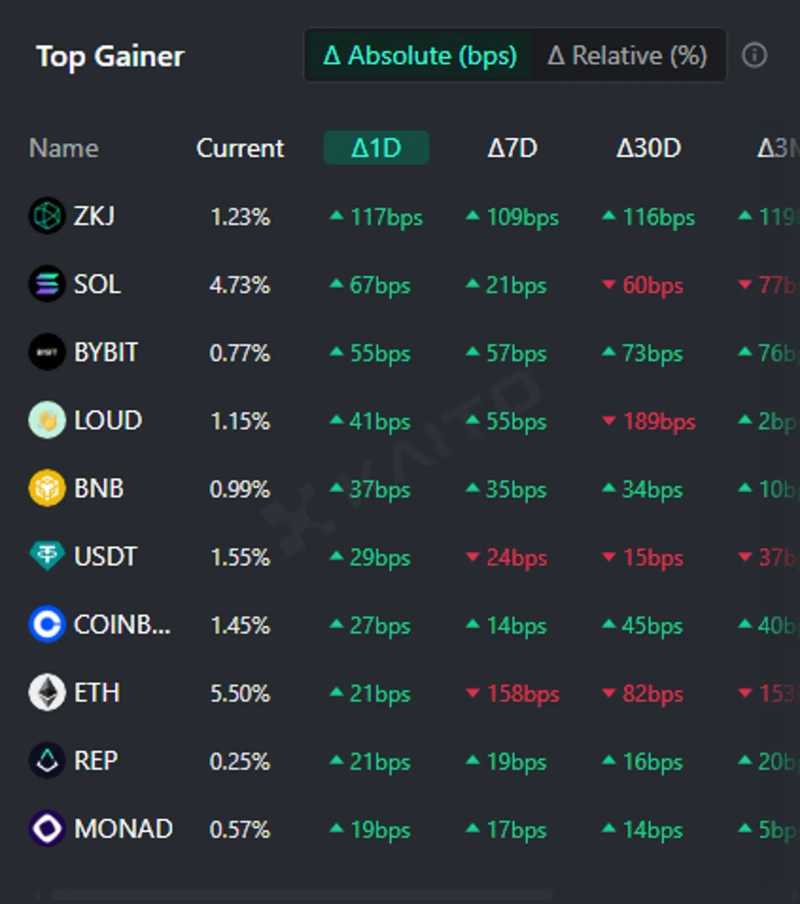Screen dimensions: 800x904
Task: Open the COINB... row
Action: point(121,625)
